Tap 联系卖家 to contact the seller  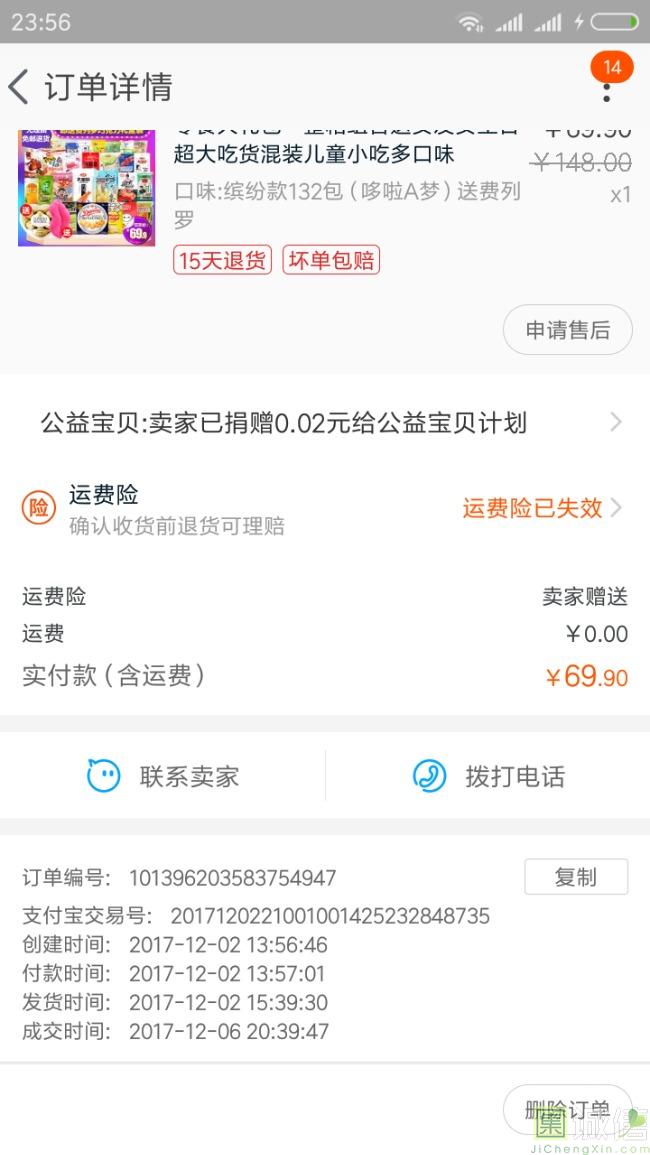point(162,776)
